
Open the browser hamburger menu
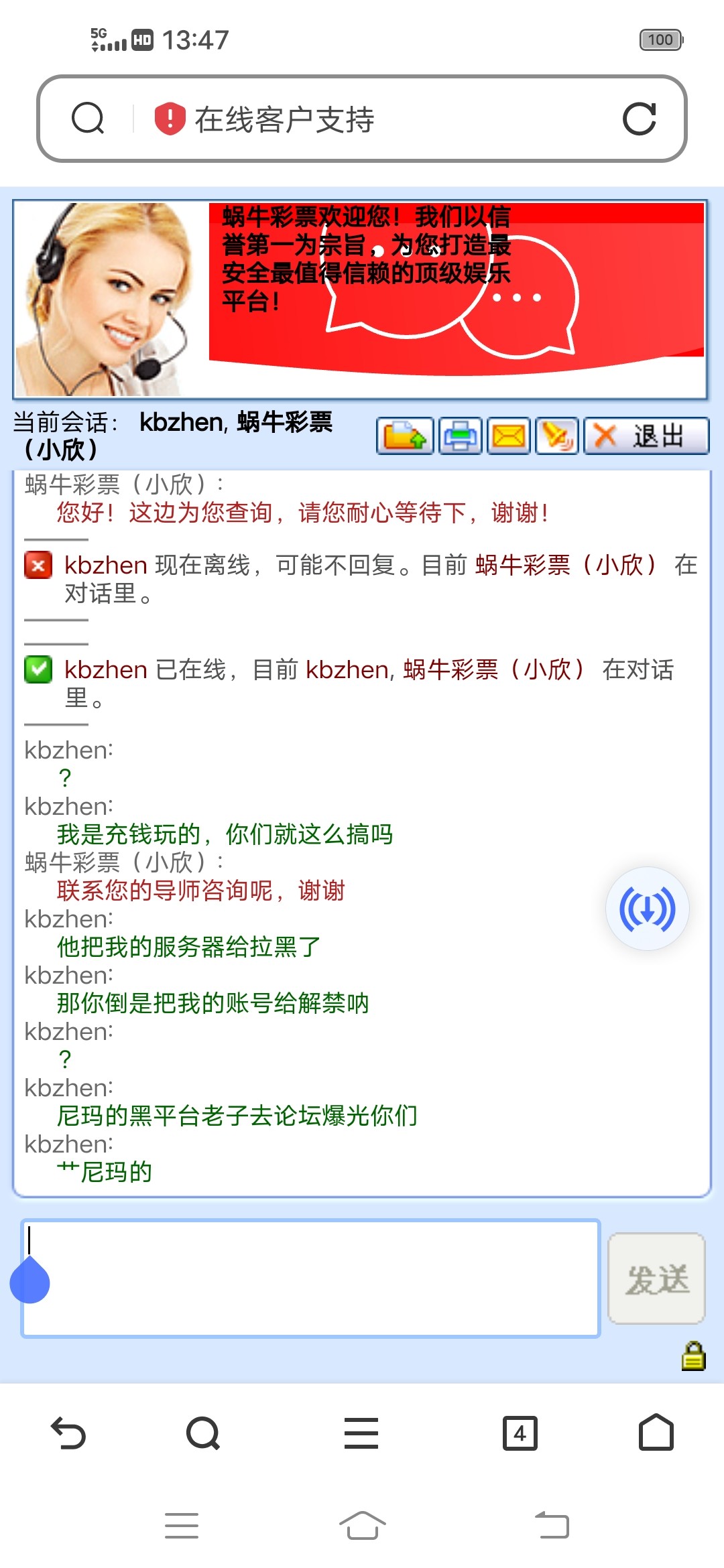click(x=361, y=1433)
